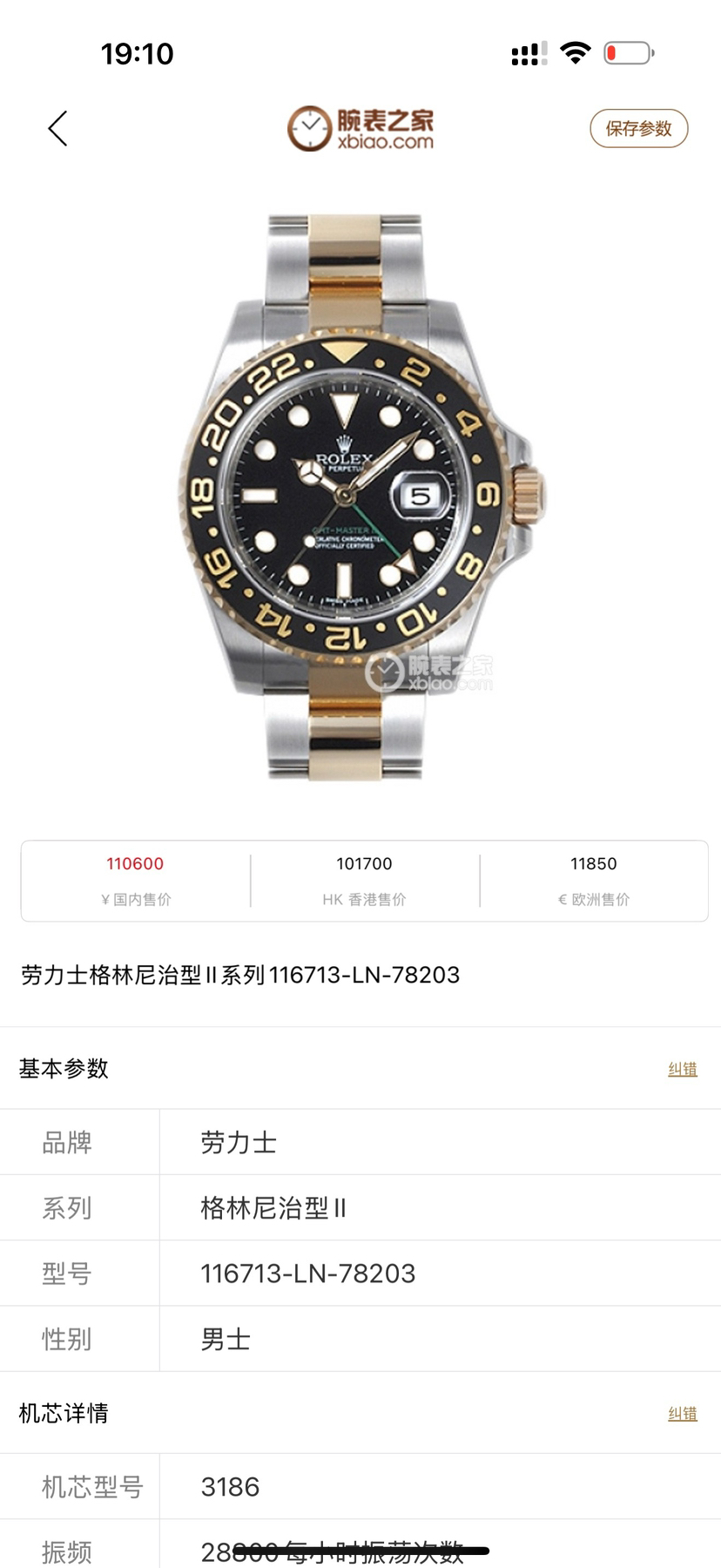Tap the 保存参数 button
This screenshot has width=721, height=1568.
pyautogui.click(x=638, y=129)
